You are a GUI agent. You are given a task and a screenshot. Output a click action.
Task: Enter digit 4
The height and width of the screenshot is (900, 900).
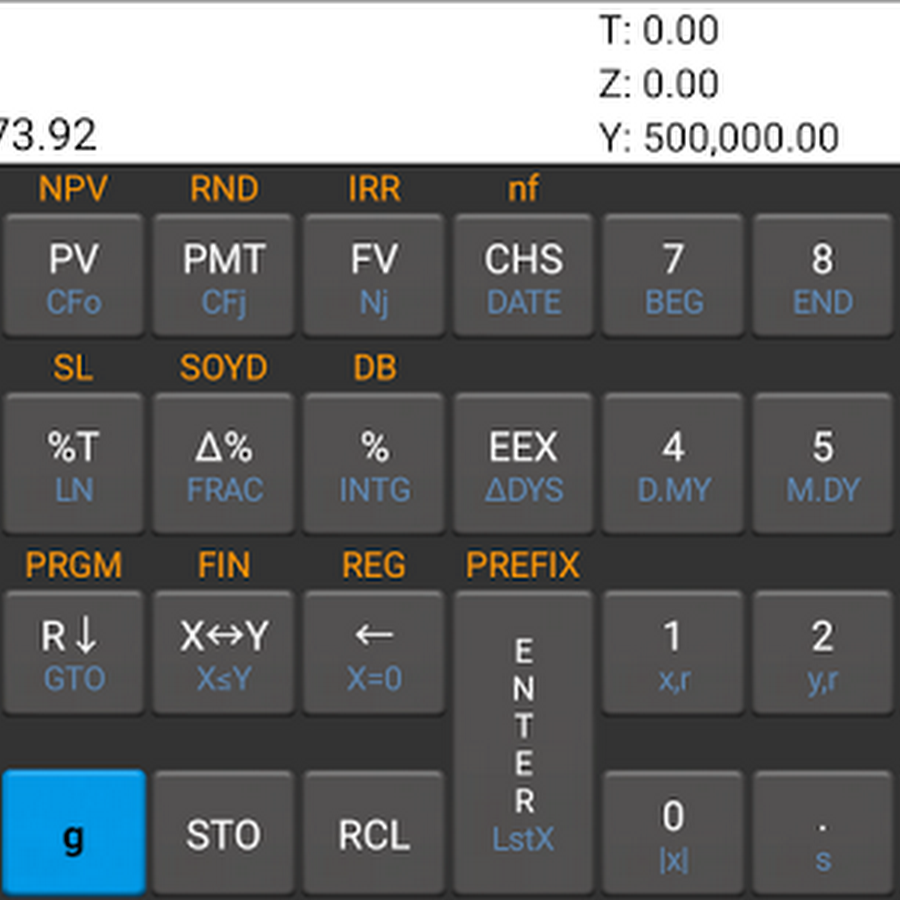tap(673, 463)
